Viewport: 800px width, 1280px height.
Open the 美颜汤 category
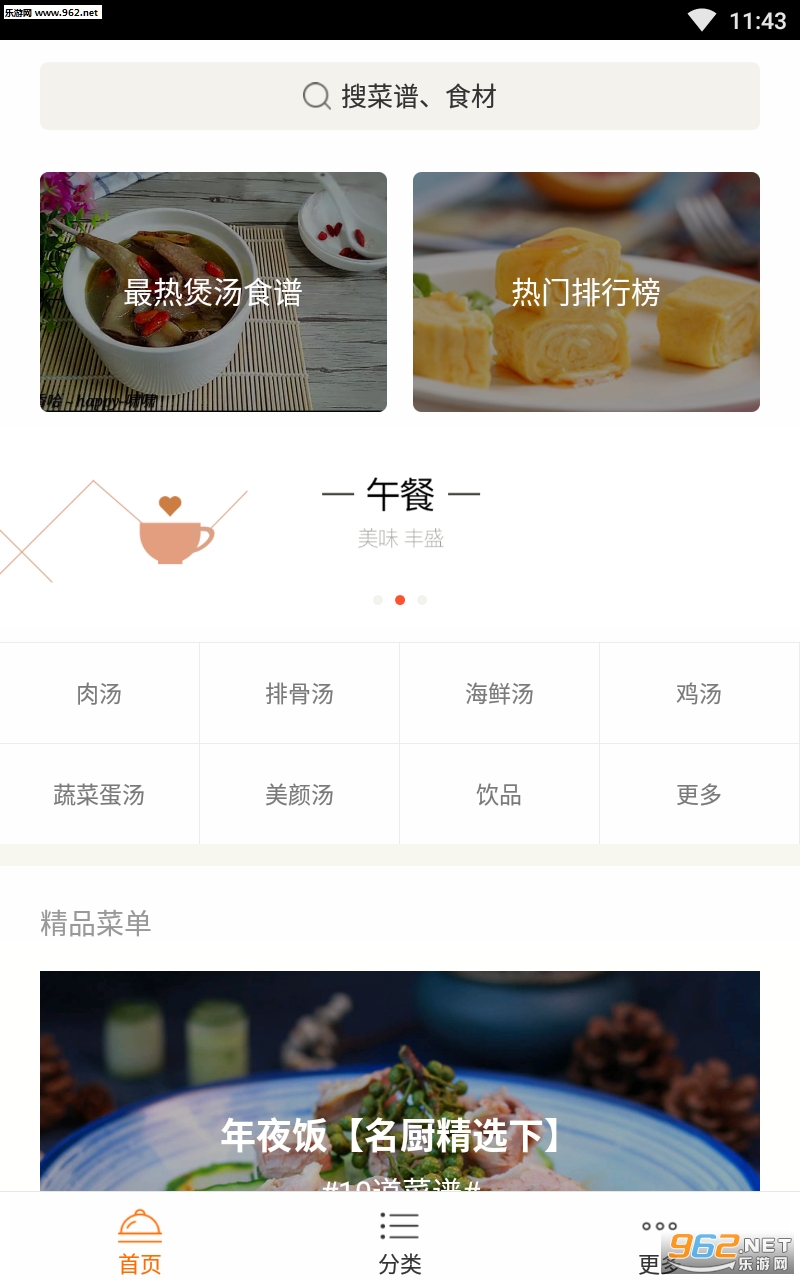(299, 795)
